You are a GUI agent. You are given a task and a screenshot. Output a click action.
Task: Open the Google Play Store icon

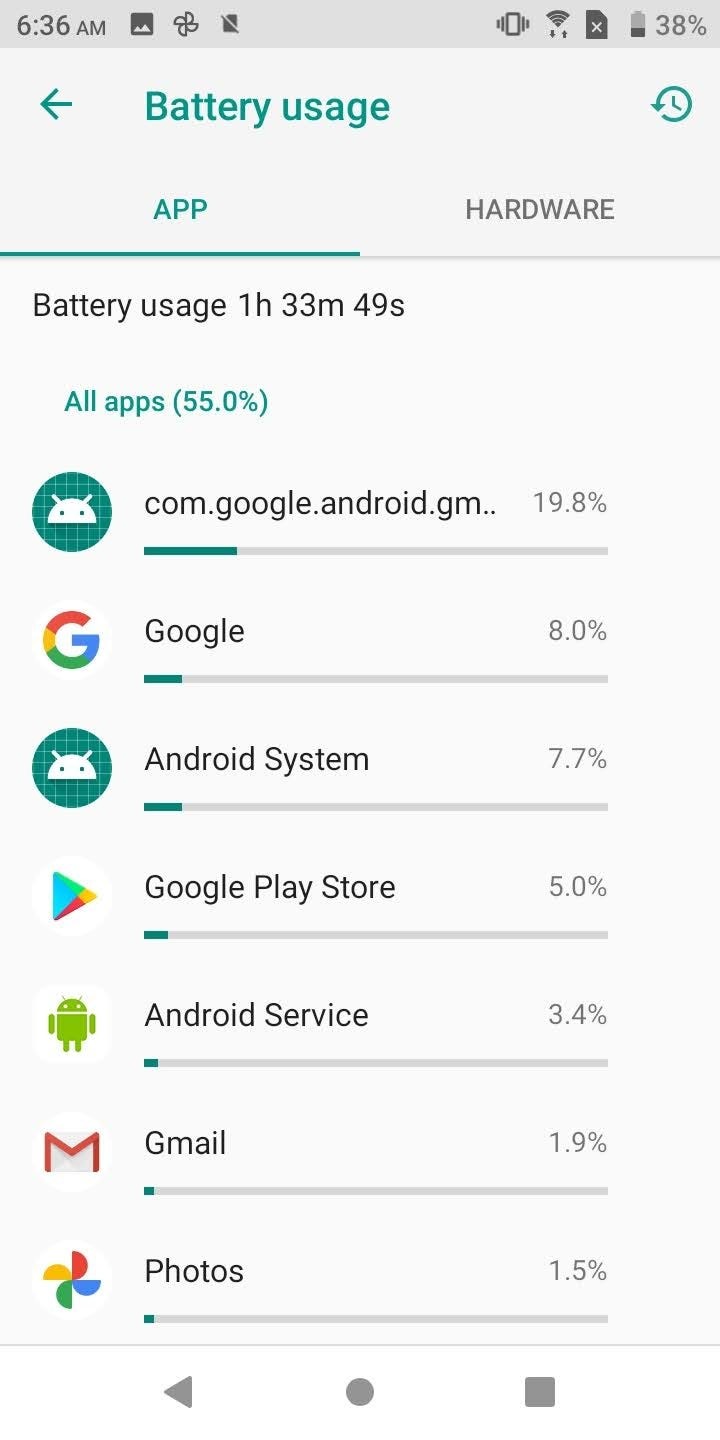click(x=71, y=895)
